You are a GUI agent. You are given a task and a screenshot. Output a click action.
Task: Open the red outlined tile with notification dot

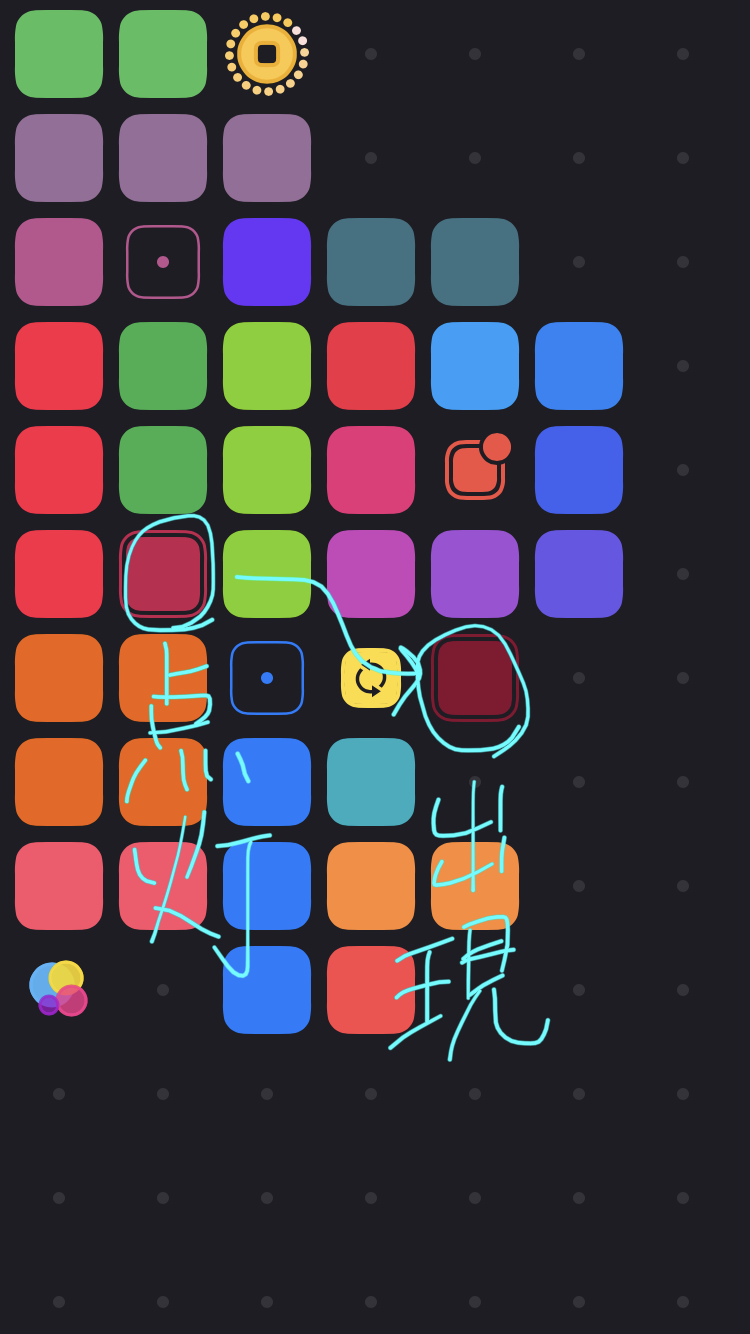point(477,467)
